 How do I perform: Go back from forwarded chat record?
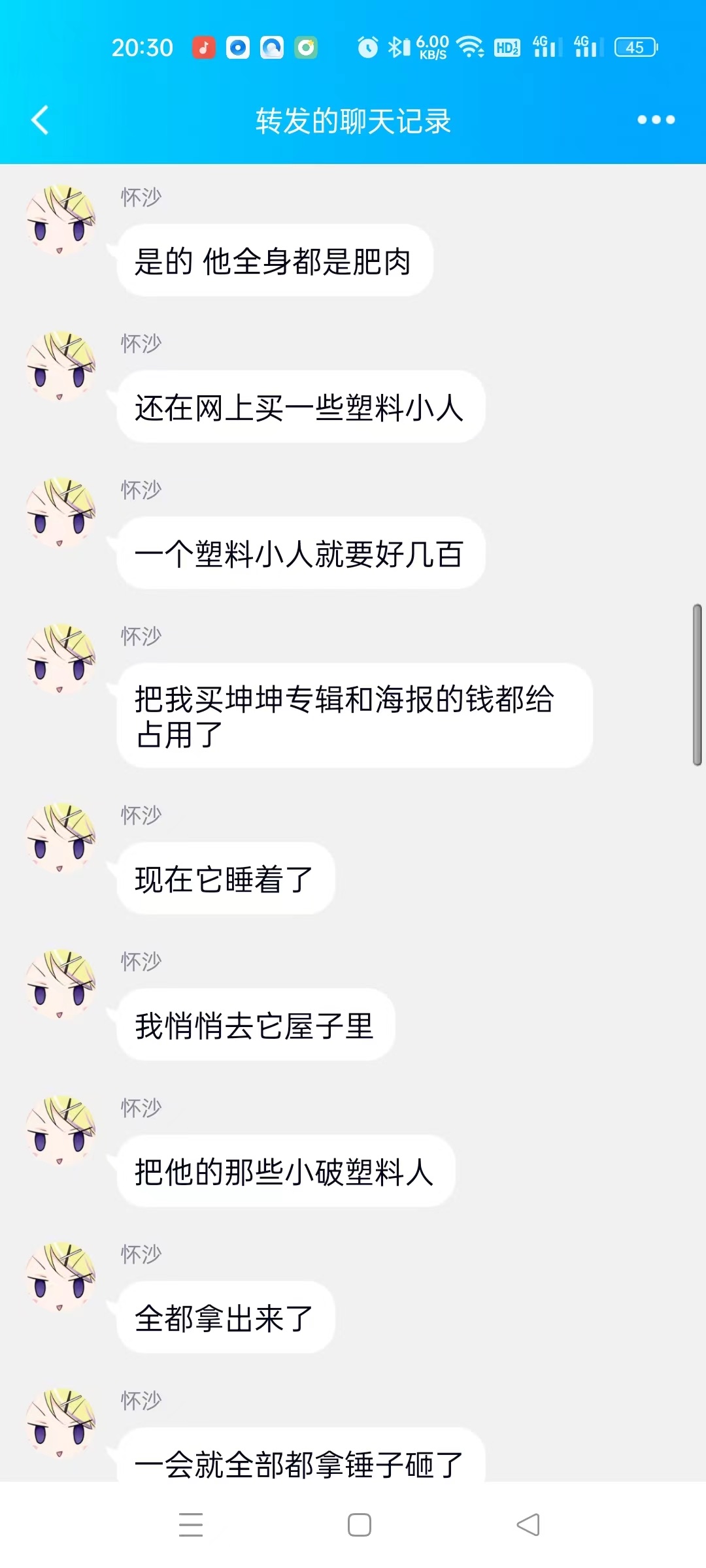click(x=41, y=120)
